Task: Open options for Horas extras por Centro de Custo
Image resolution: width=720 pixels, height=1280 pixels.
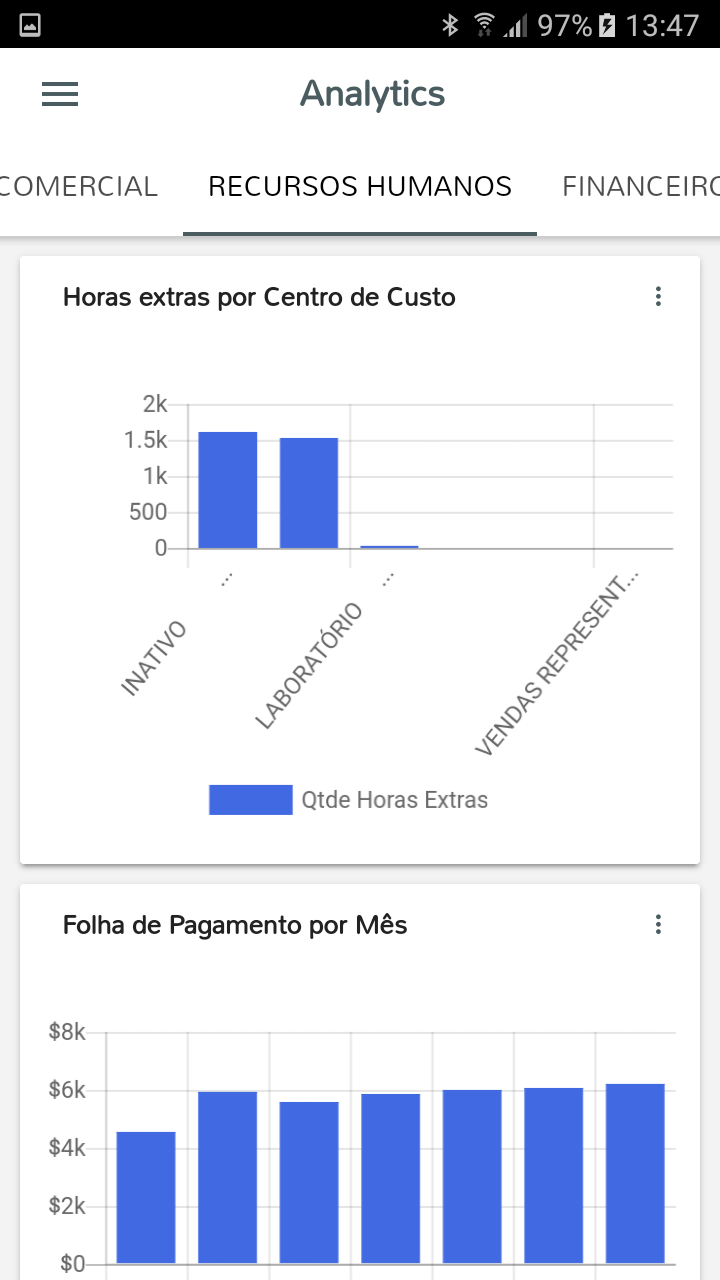Action: pyautogui.click(x=658, y=296)
